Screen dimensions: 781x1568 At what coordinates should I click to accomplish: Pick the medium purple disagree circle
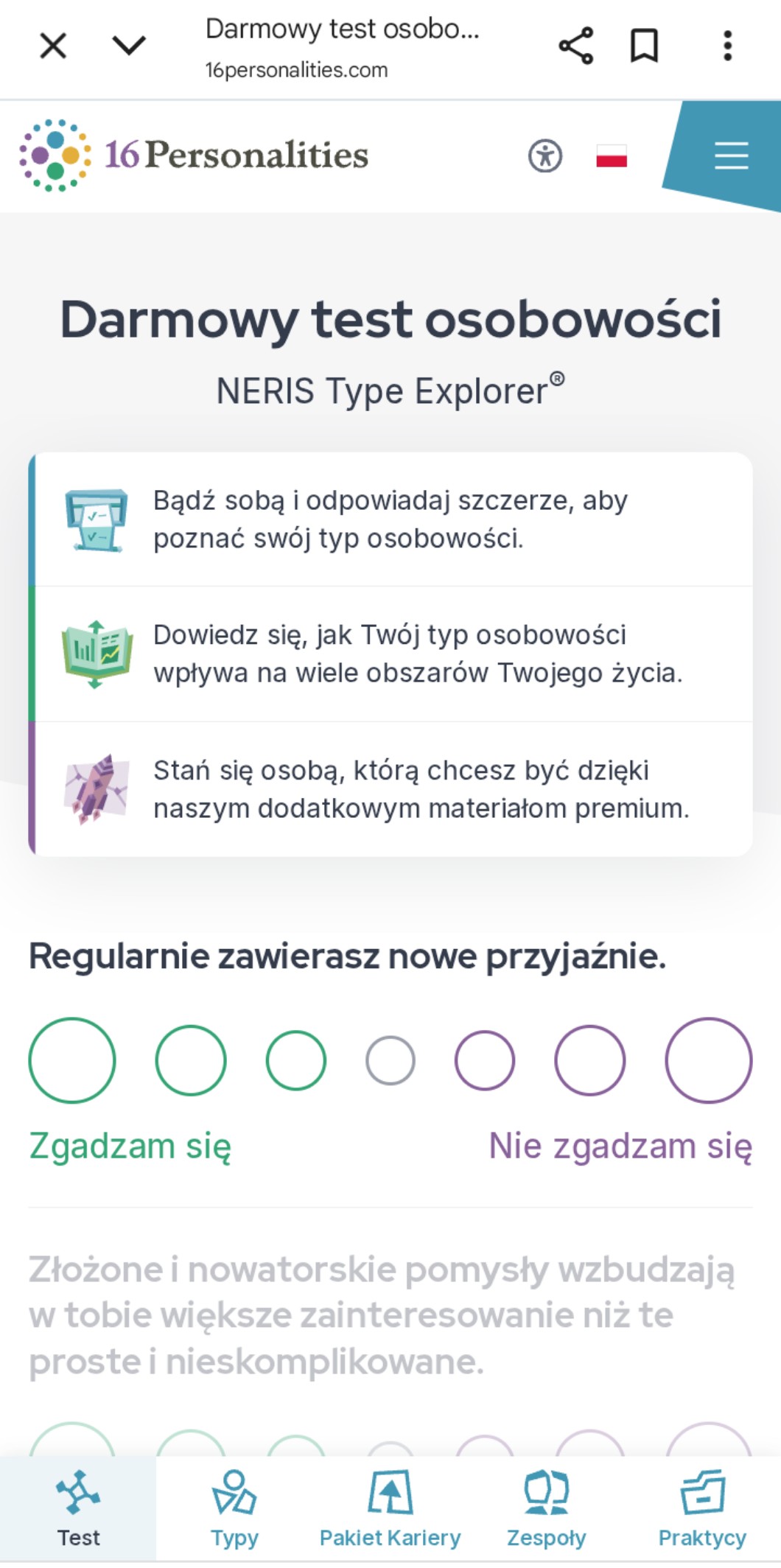tap(589, 1060)
